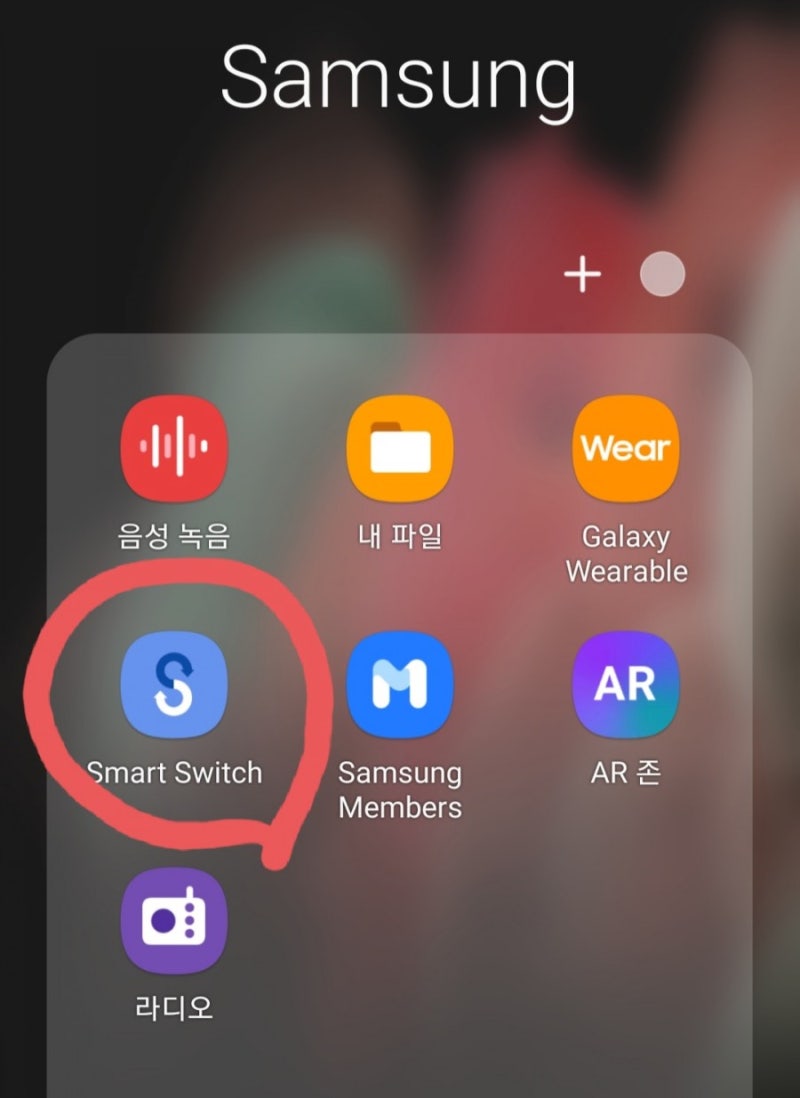
Task: Open the AR 존 app
Action: tap(626, 684)
